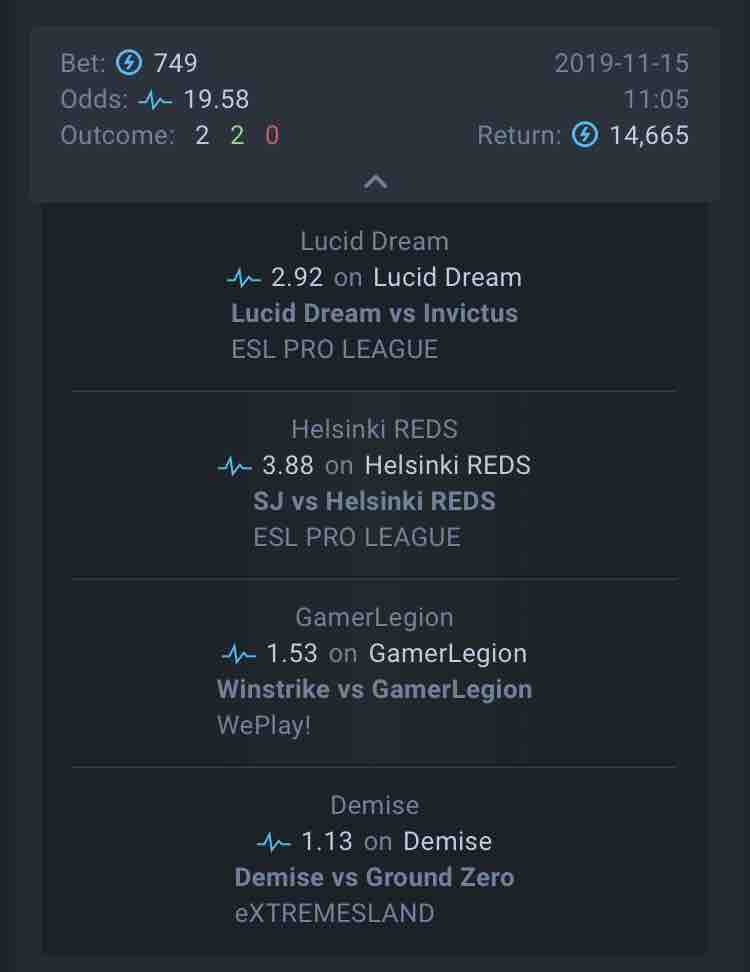The width and height of the screenshot is (750, 972).
Task: Open the Demise vs Ground Zero match
Action: pyautogui.click(x=374, y=877)
